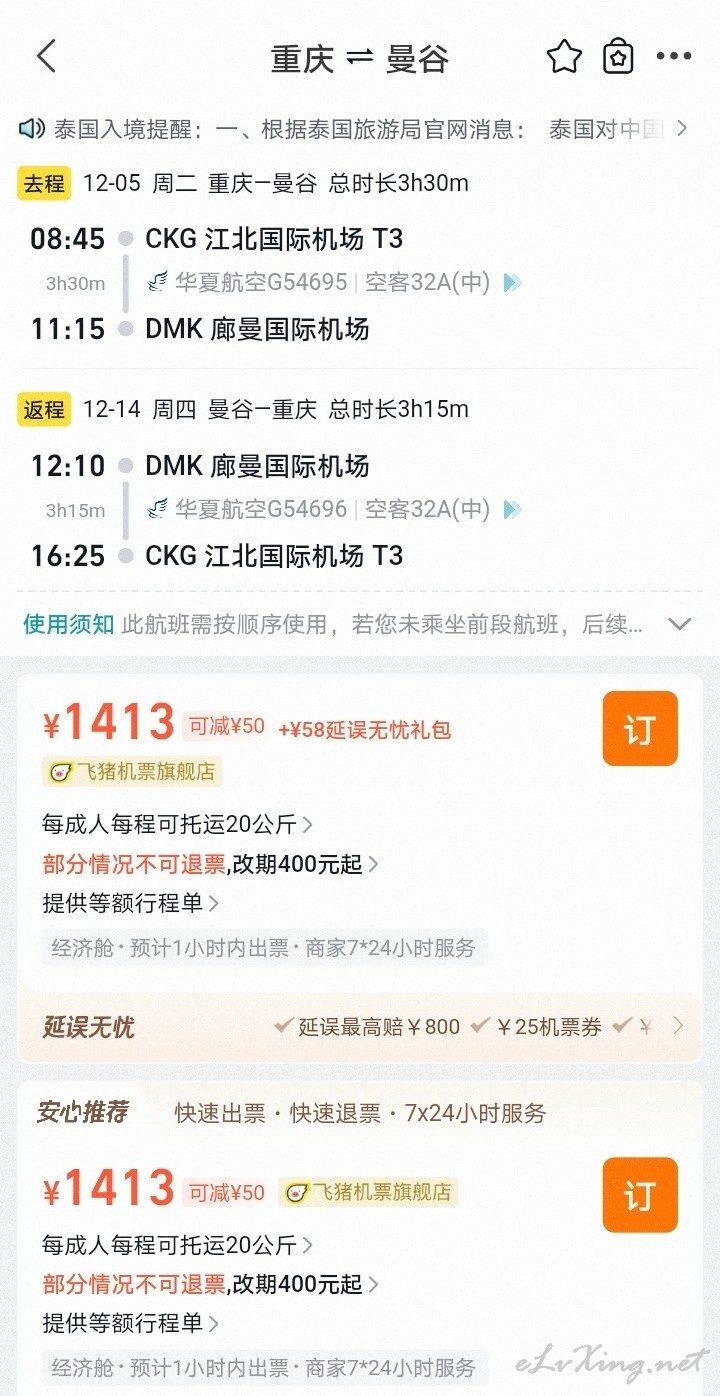Go back using the top-left arrow
Viewport: 720px width, 1396px height.
(x=46, y=57)
